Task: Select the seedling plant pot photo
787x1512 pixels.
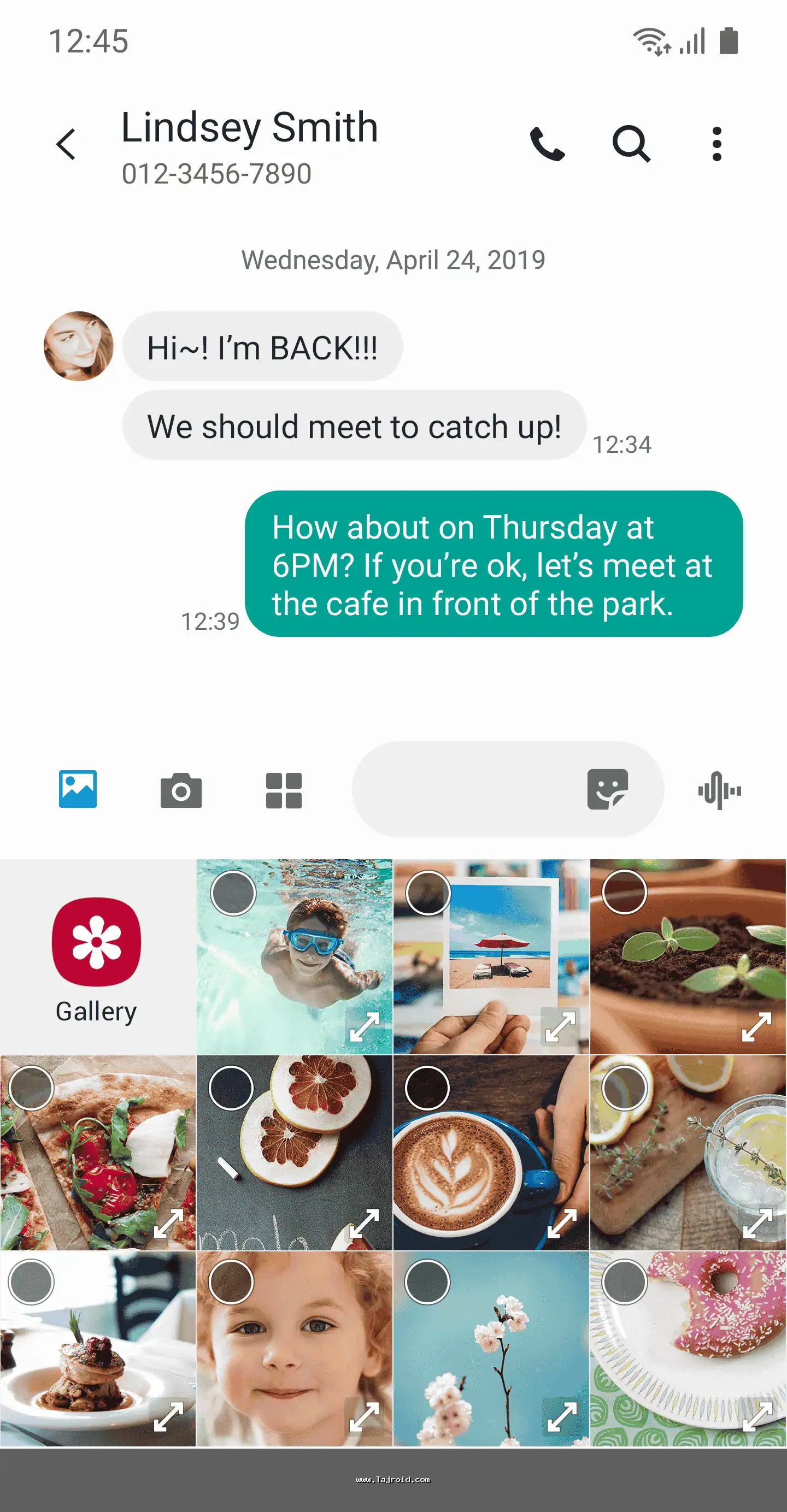Action: (x=624, y=892)
